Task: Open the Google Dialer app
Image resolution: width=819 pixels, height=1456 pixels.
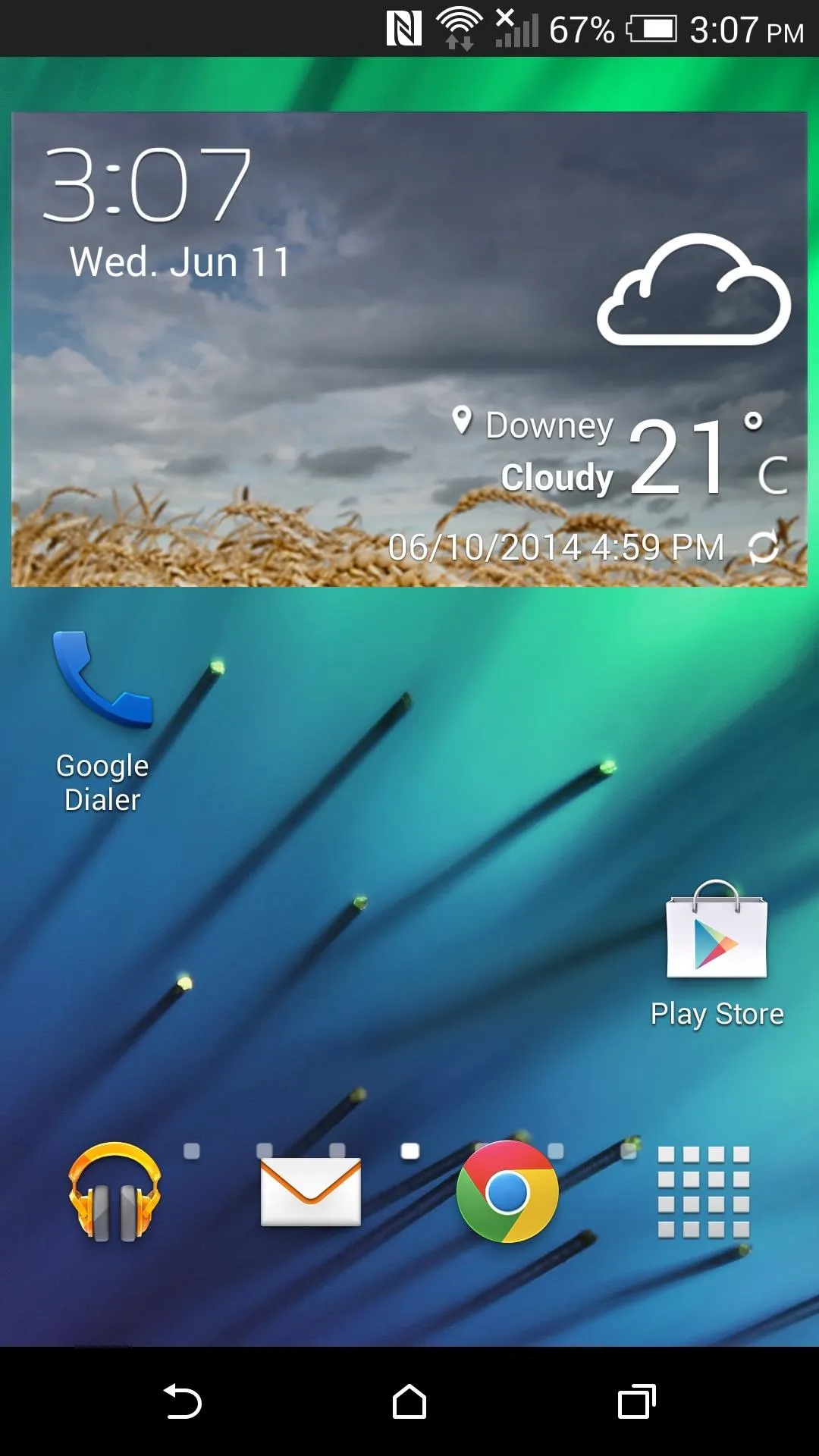Action: (102, 720)
